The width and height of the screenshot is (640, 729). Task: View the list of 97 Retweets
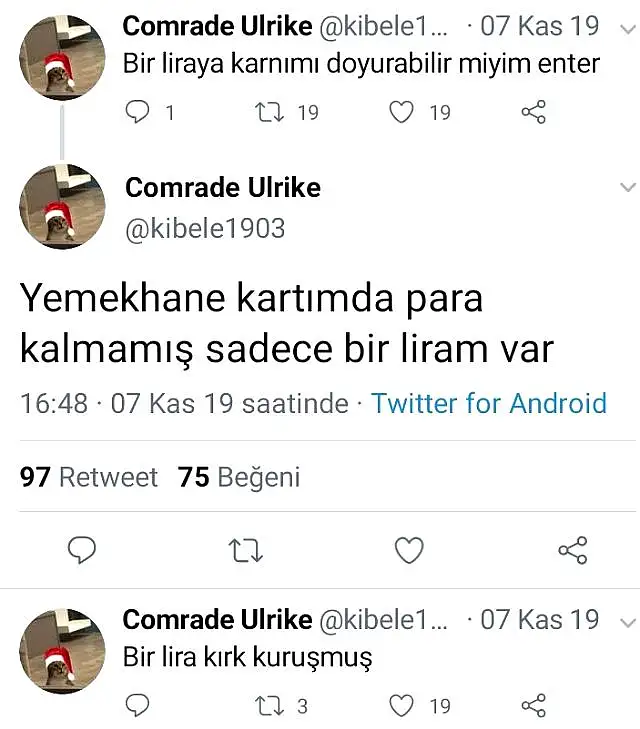(x=89, y=477)
